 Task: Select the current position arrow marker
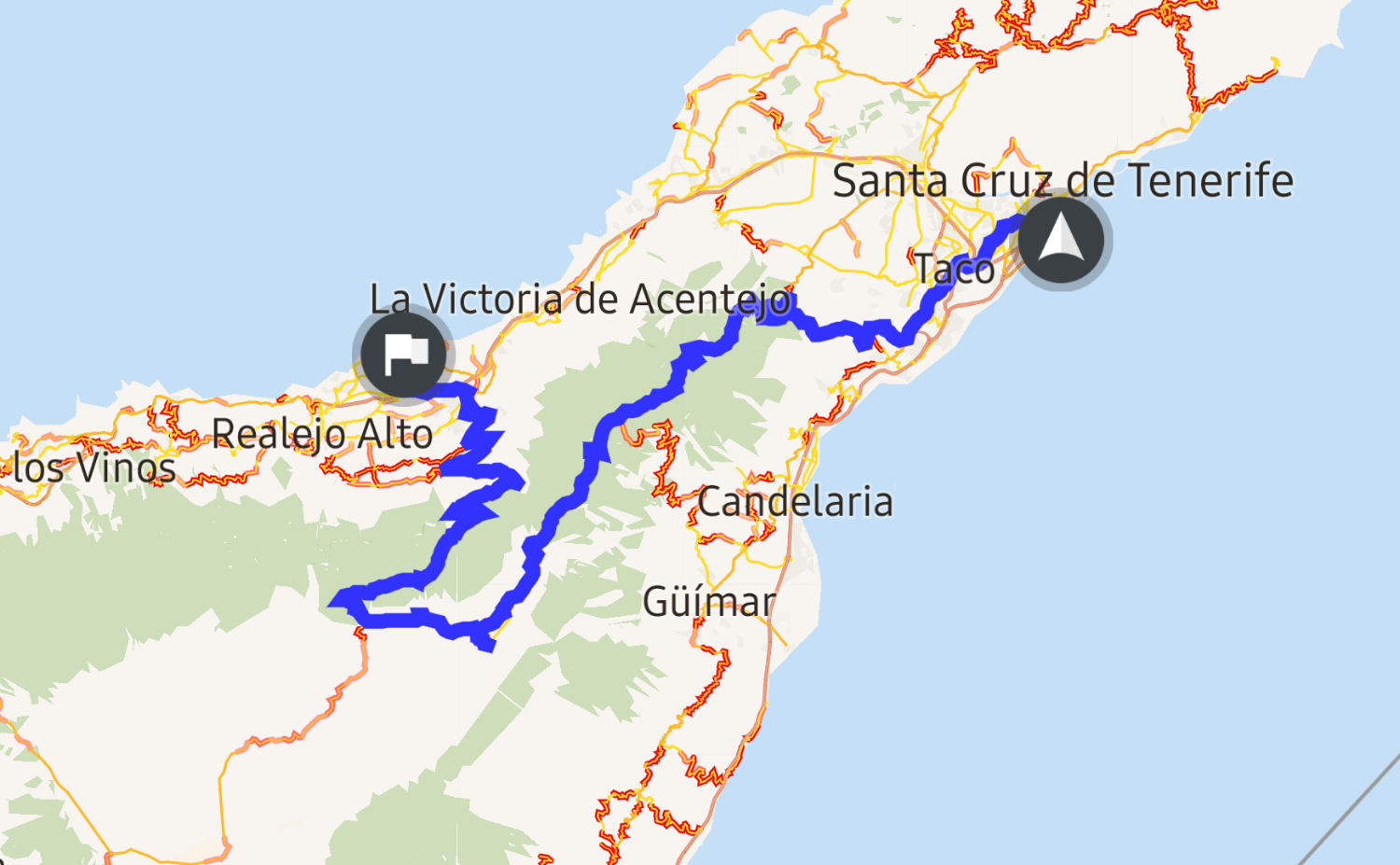point(1060,239)
